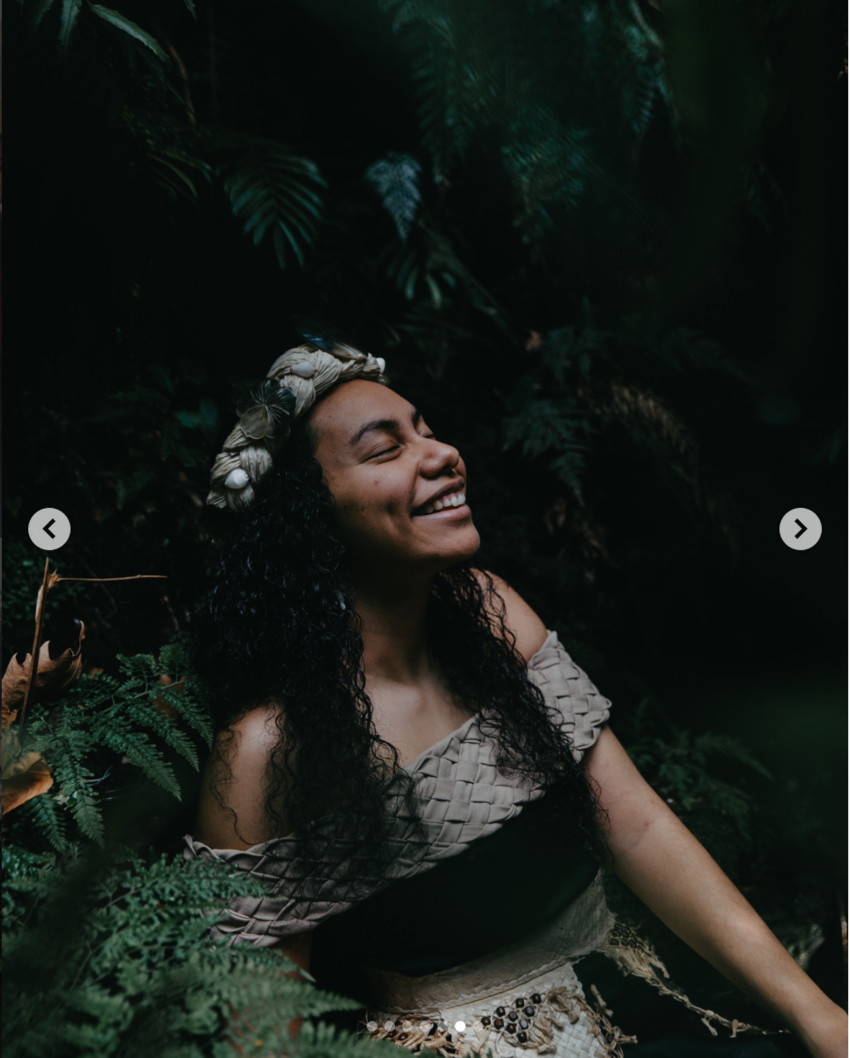This screenshot has width=850, height=1058.
Task: Tap the carousel page indicator dots
Action: pos(424,1026)
